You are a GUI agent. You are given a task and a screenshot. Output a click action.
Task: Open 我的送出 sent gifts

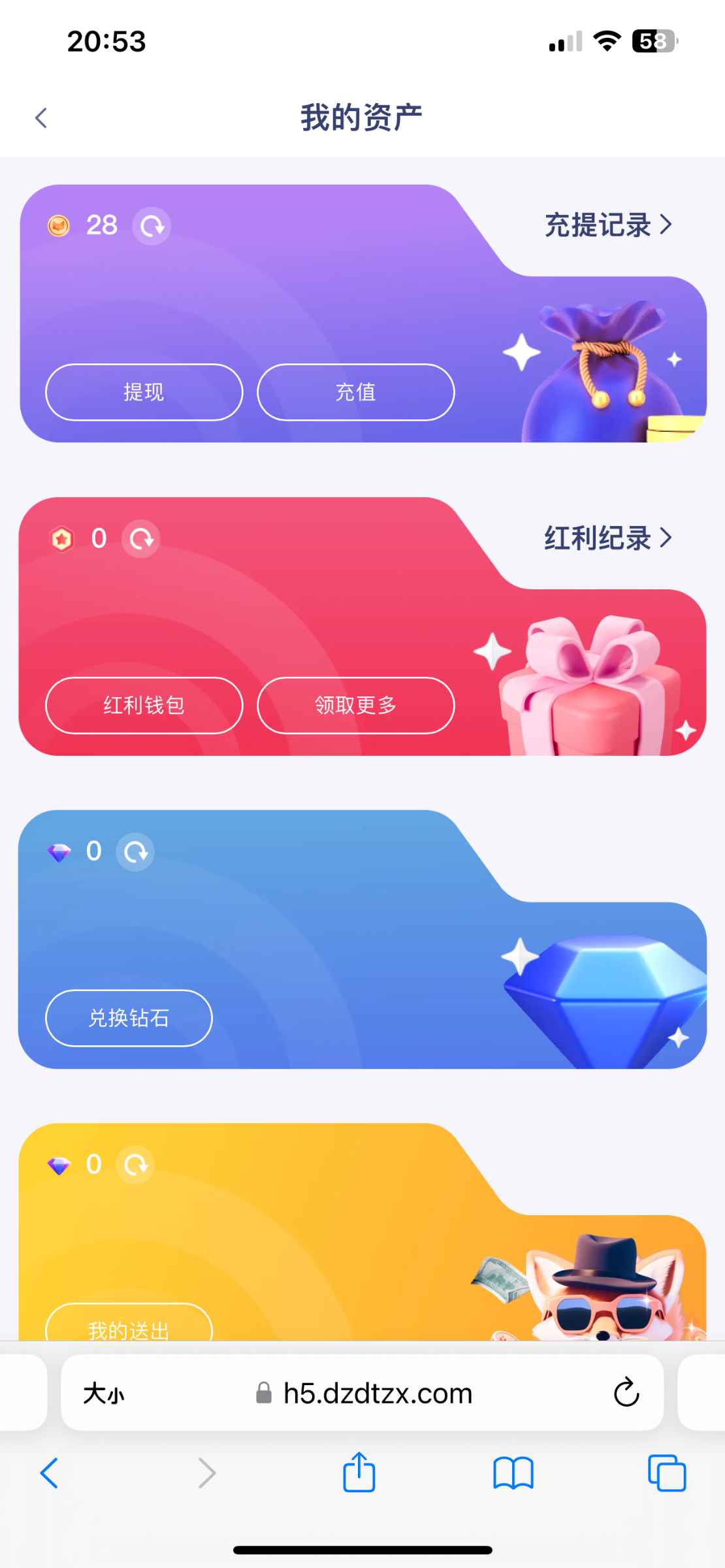tap(129, 1326)
